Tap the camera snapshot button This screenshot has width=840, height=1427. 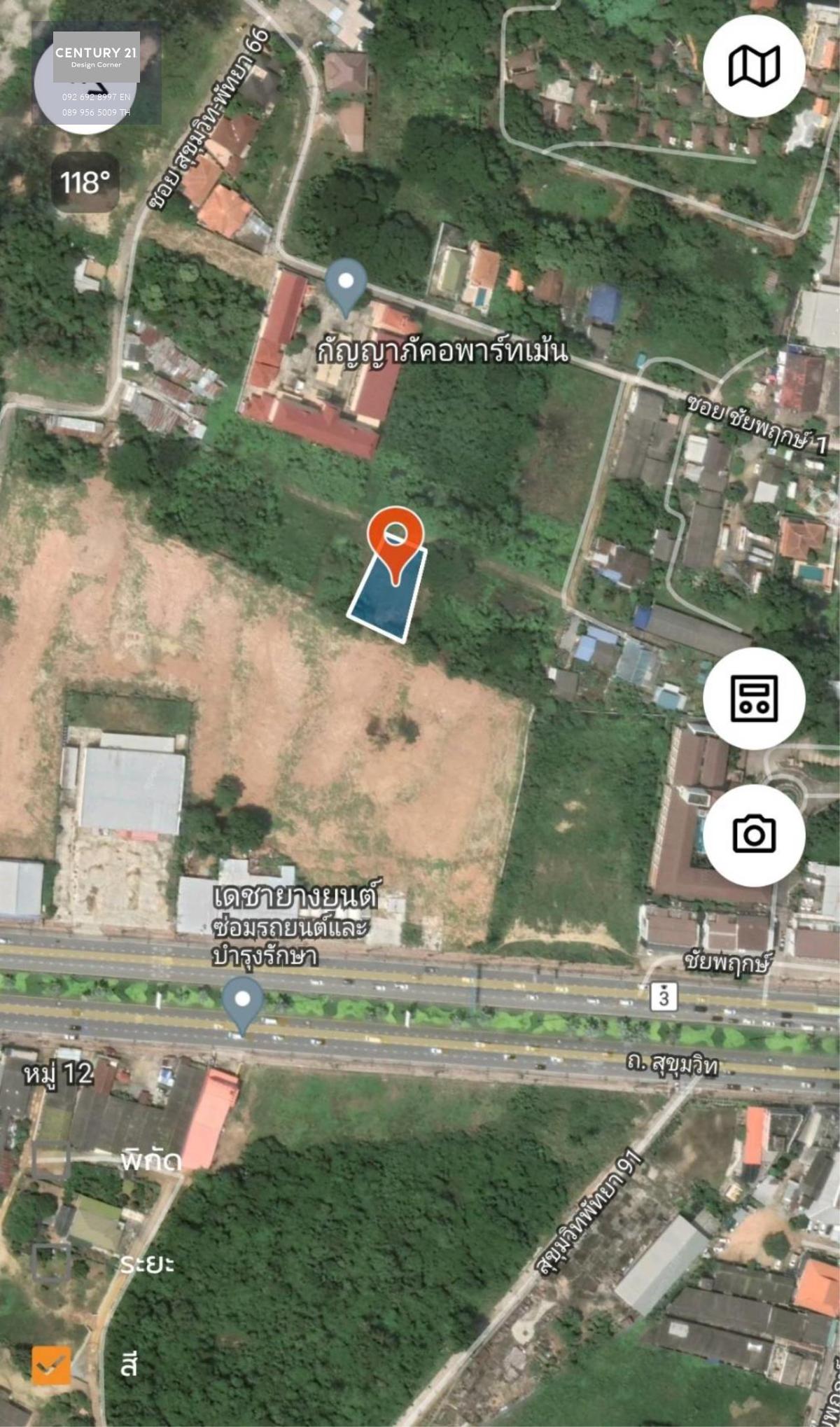point(754,835)
